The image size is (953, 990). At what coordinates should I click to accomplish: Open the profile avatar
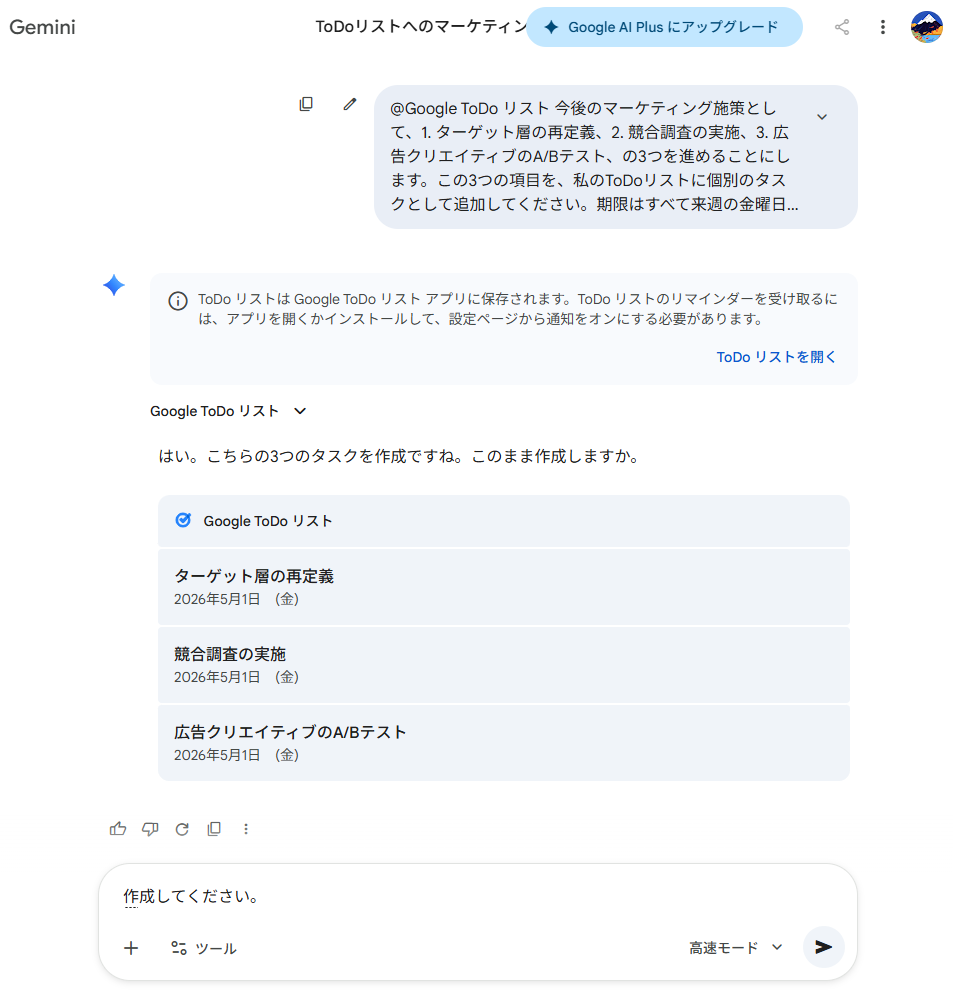(926, 27)
